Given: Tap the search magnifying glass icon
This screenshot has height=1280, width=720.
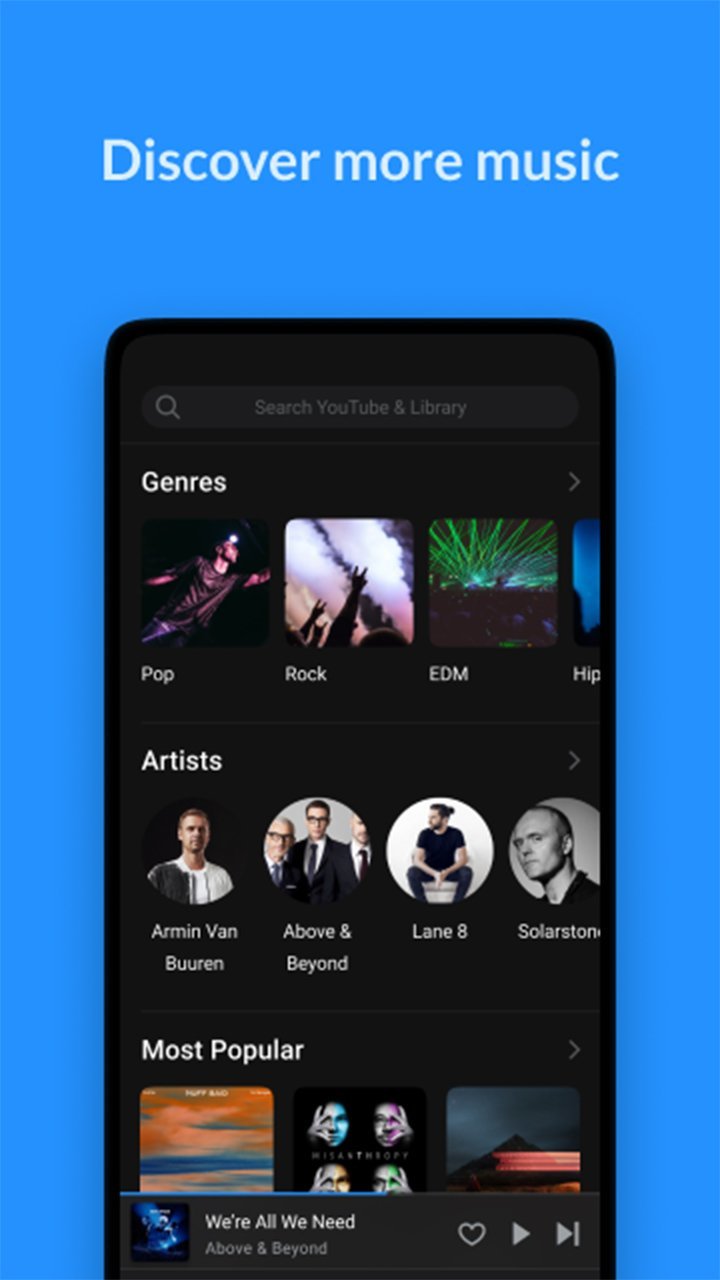Looking at the screenshot, I should [x=167, y=407].
